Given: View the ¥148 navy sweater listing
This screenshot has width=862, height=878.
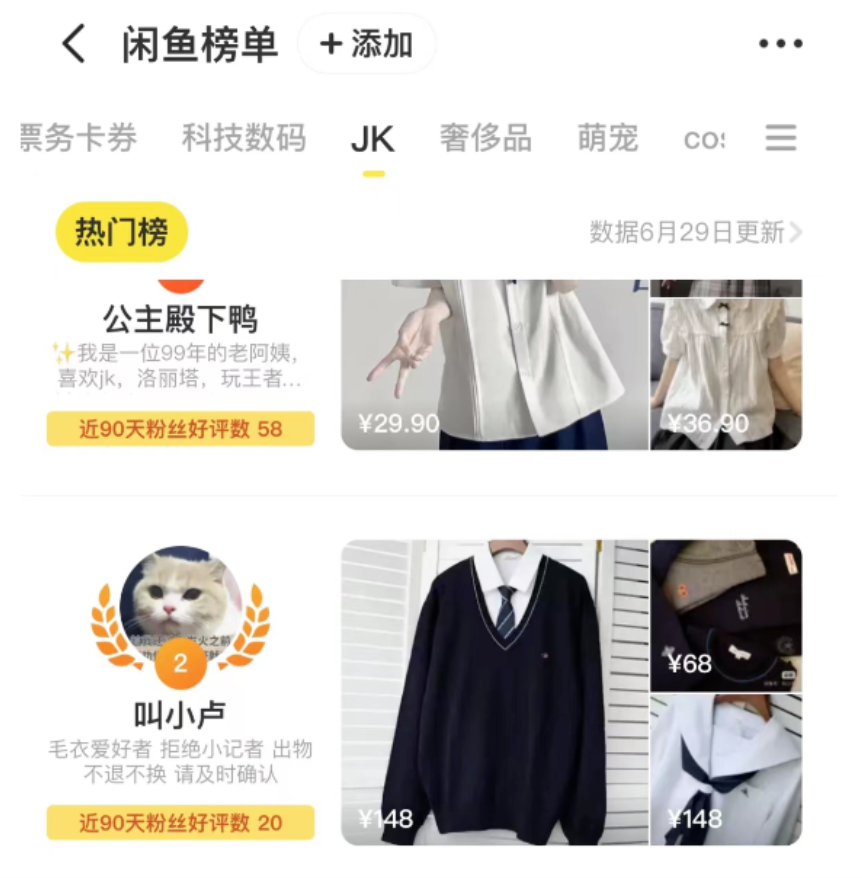Looking at the screenshot, I should [x=495, y=692].
